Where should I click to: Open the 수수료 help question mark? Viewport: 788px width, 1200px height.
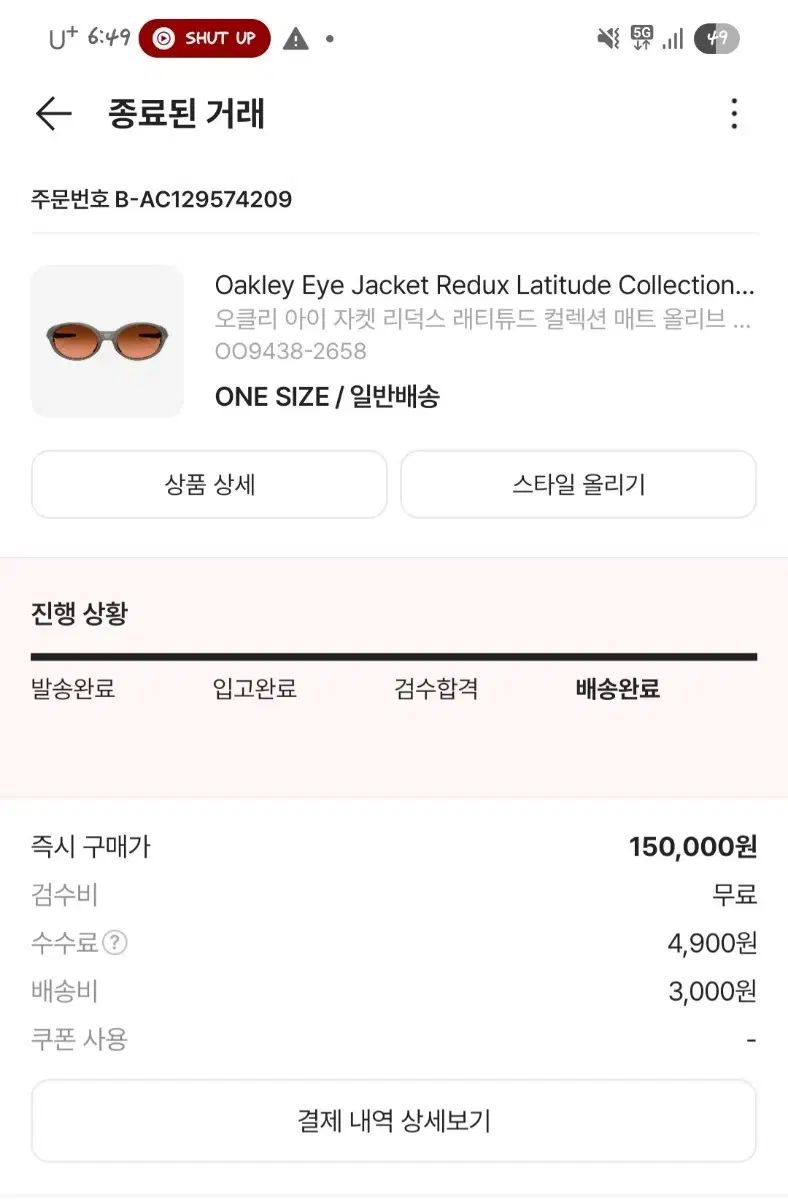[116, 943]
